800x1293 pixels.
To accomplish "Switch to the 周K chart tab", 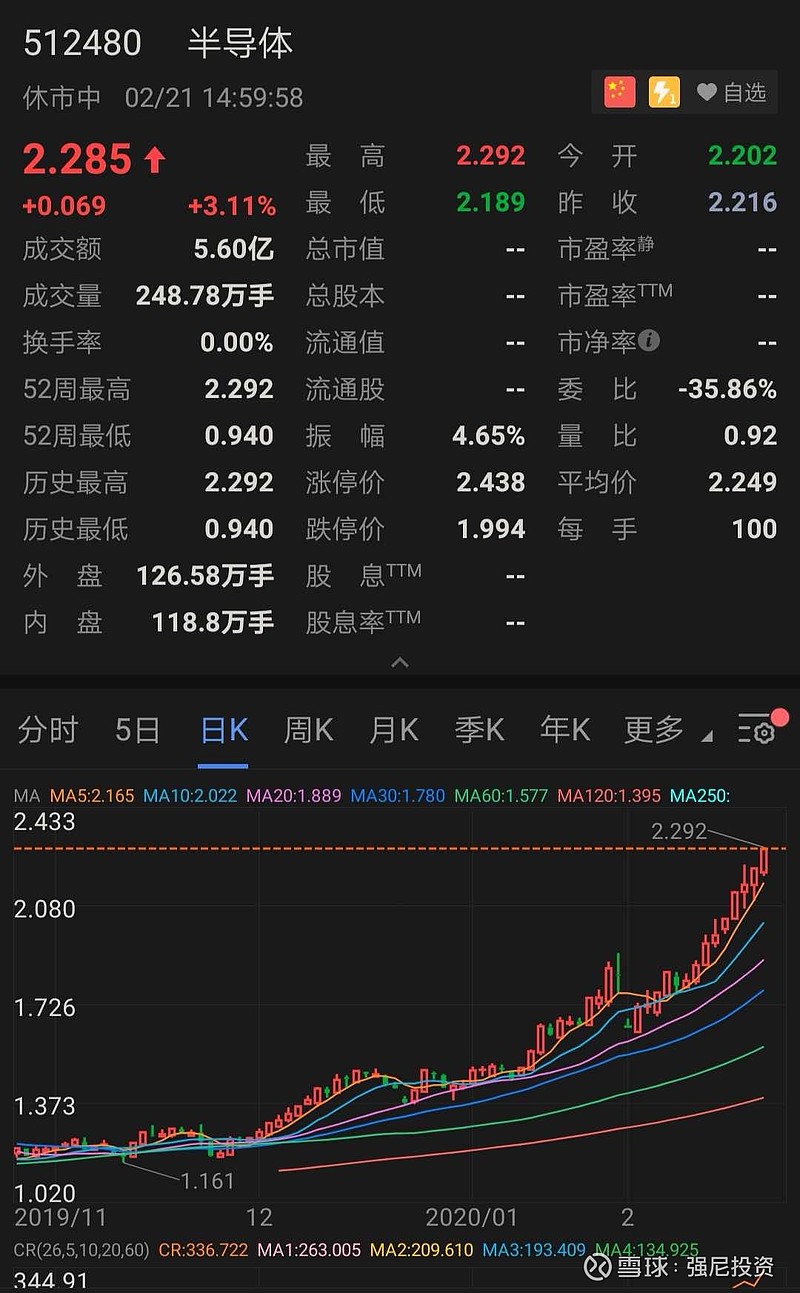I will [x=308, y=731].
